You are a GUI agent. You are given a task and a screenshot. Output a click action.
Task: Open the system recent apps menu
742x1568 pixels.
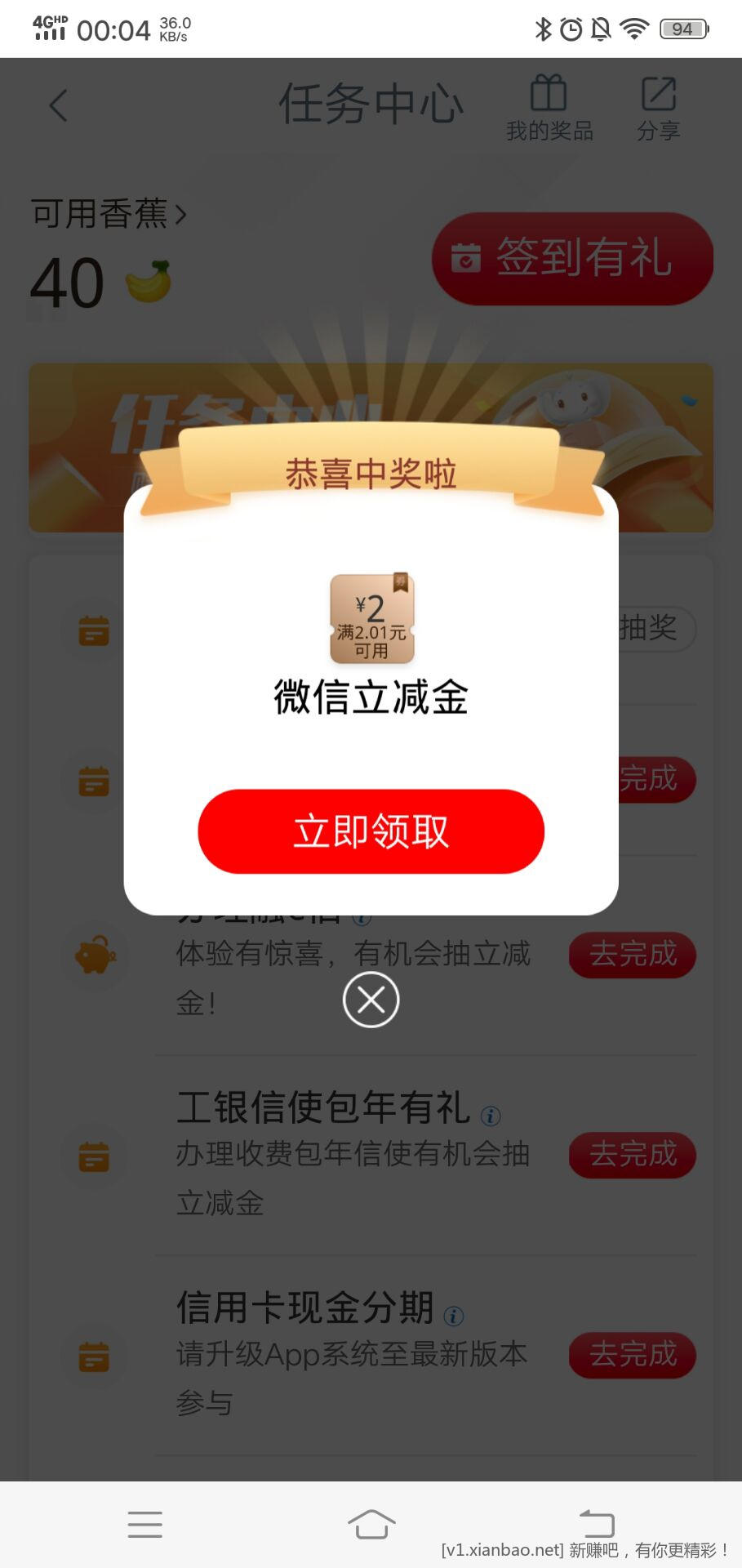click(x=145, y=1524)
